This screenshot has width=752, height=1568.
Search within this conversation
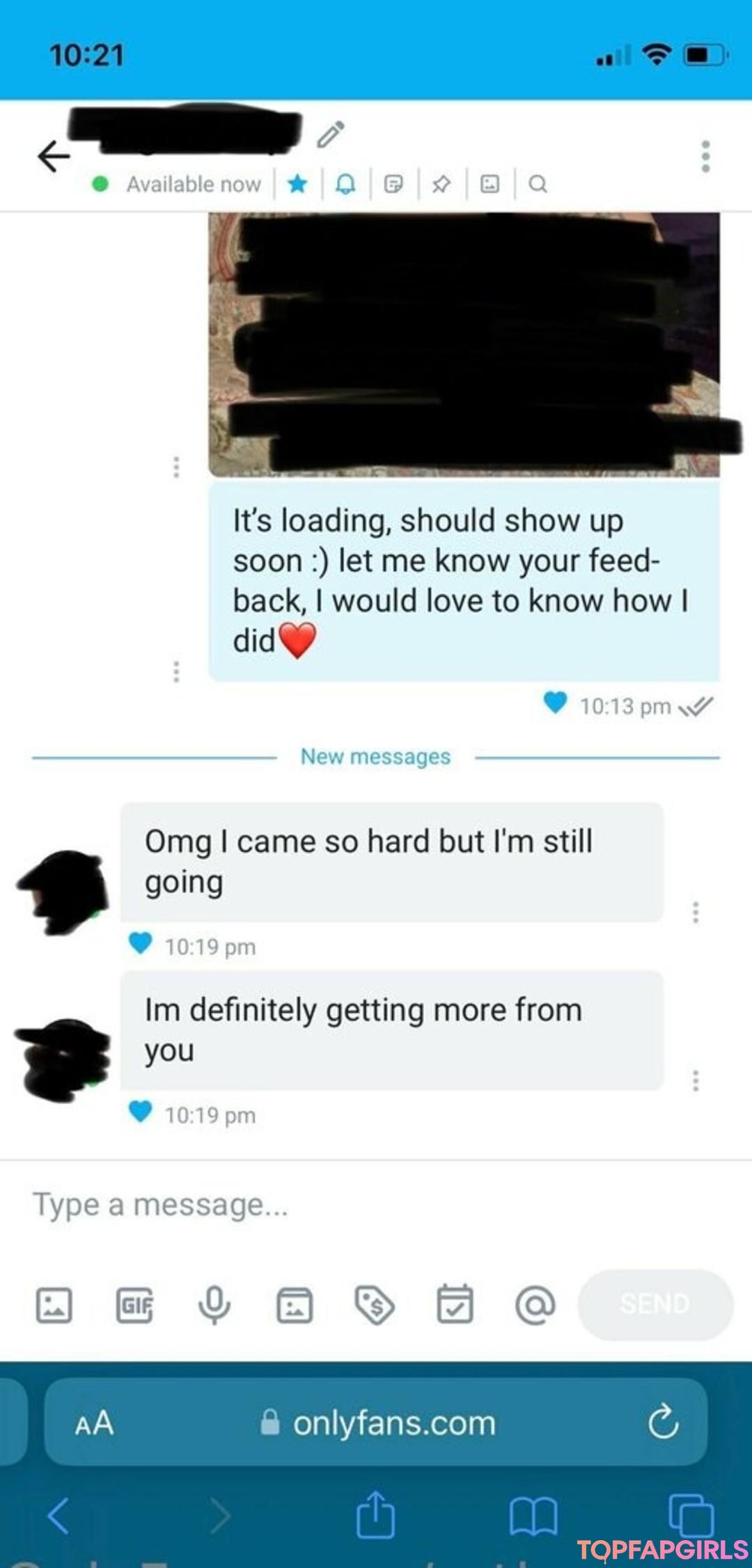[538, 184]
